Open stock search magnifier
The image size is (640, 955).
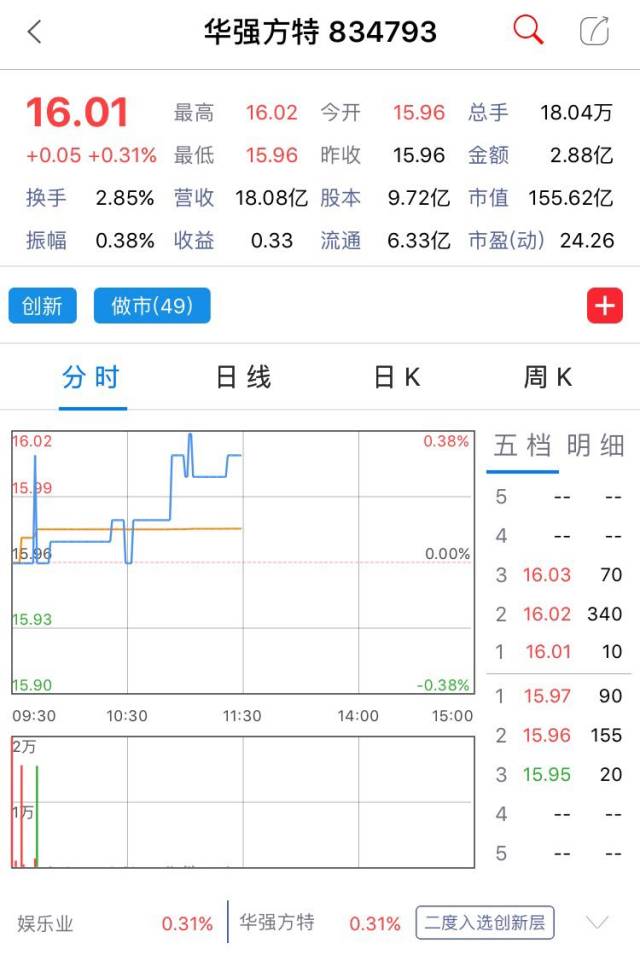tap(528, 31)
